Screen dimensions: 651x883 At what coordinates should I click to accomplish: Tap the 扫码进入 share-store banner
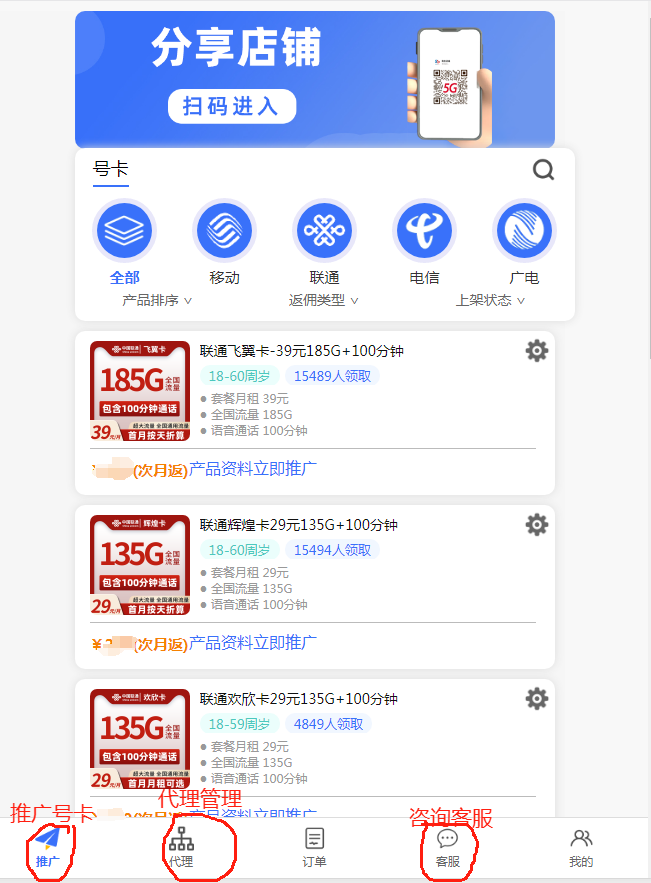tap(232, 106)
